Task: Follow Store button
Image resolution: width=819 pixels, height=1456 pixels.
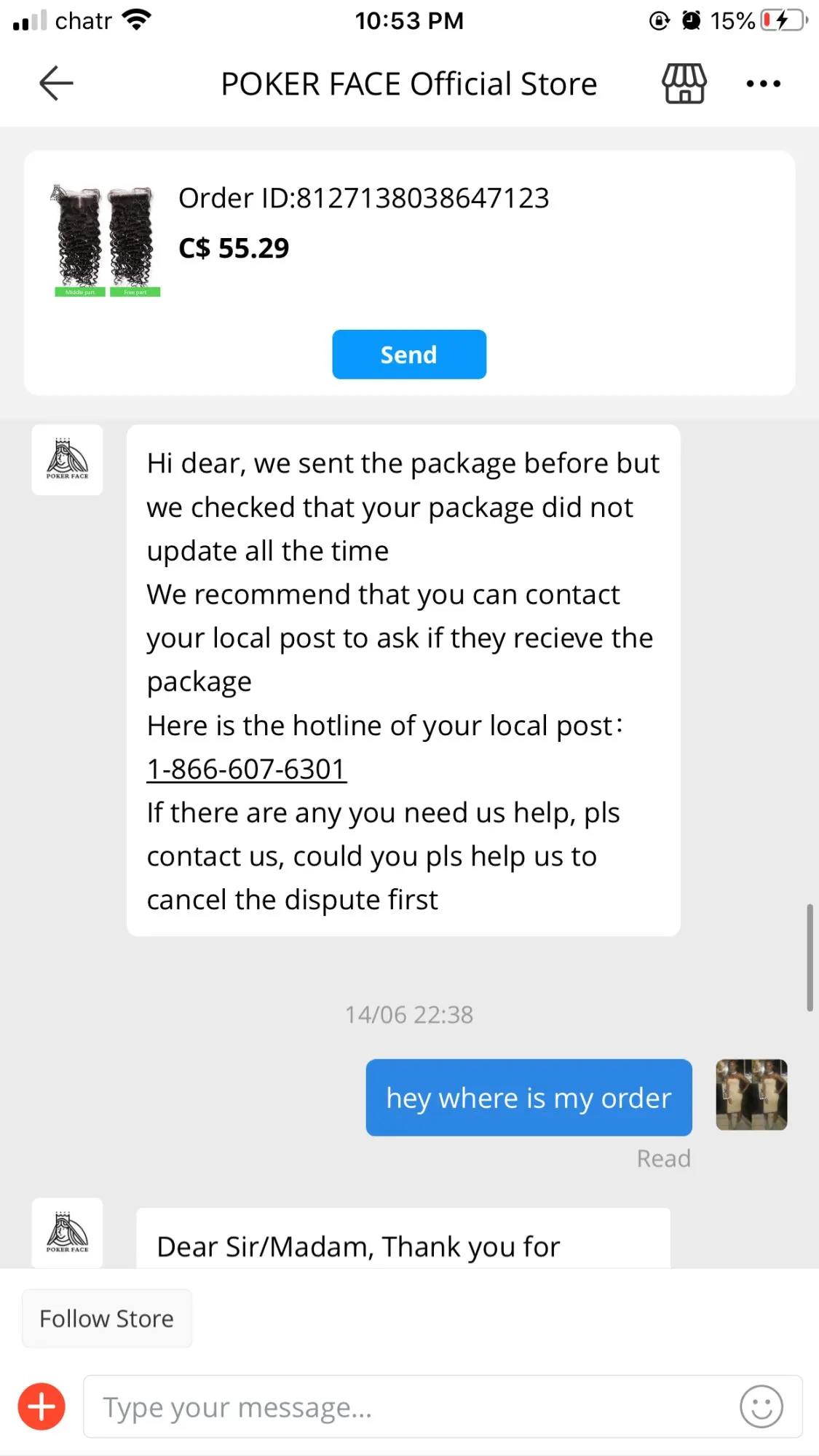Action: [107, 1318]
